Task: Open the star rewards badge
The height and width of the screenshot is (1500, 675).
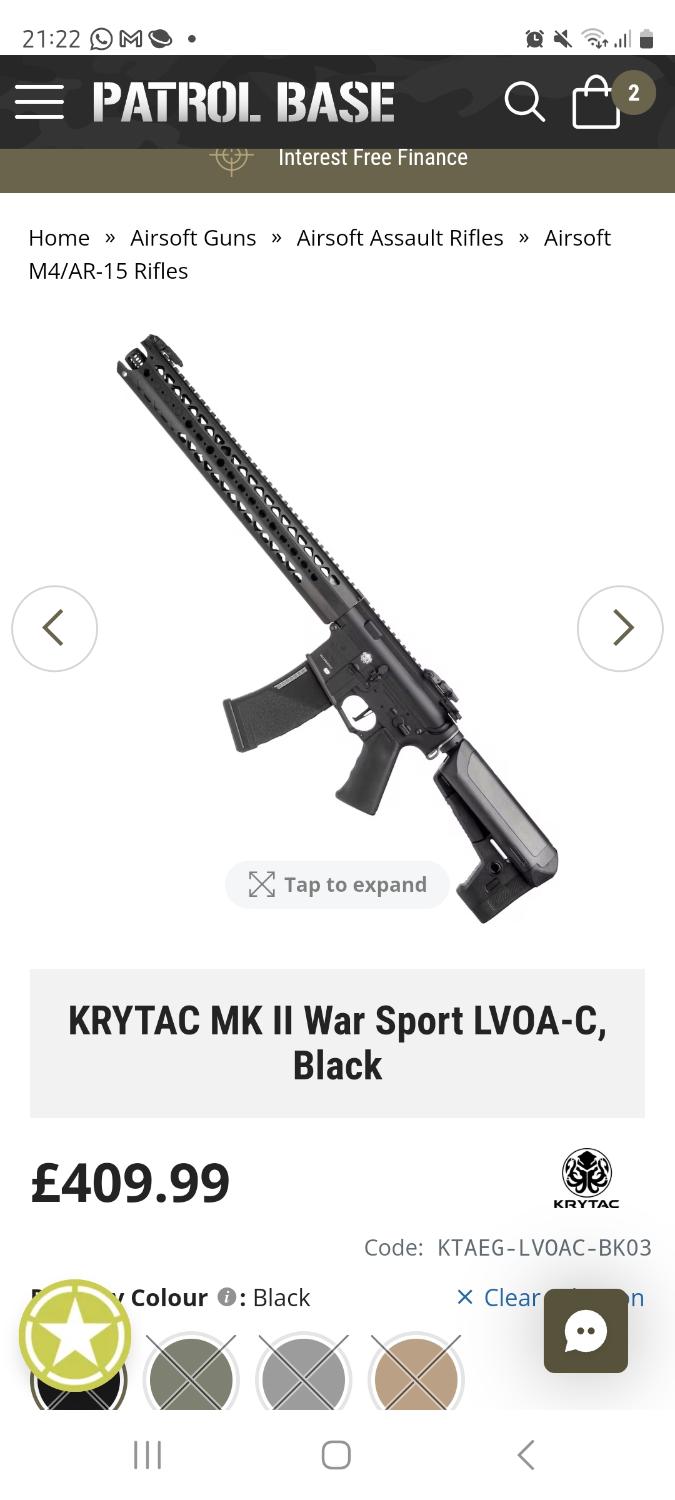Action: coord(75,1335)
